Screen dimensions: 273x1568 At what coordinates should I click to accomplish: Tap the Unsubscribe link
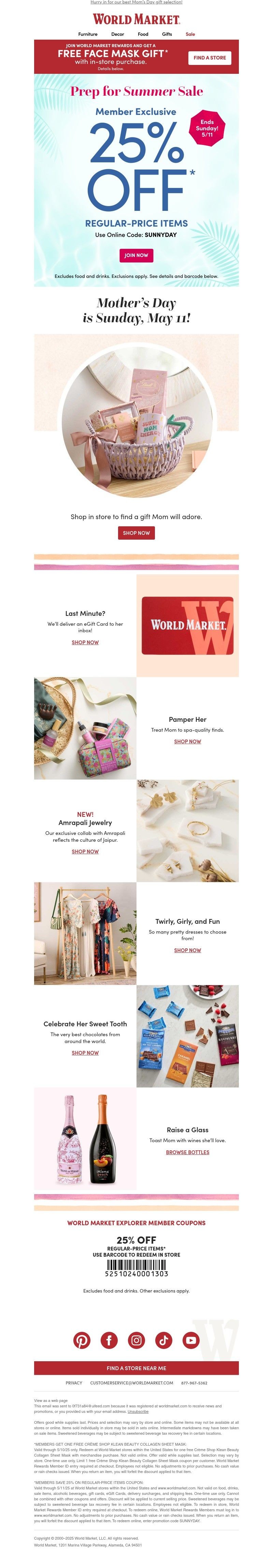pyautogui.click(x=138, y=1411)
